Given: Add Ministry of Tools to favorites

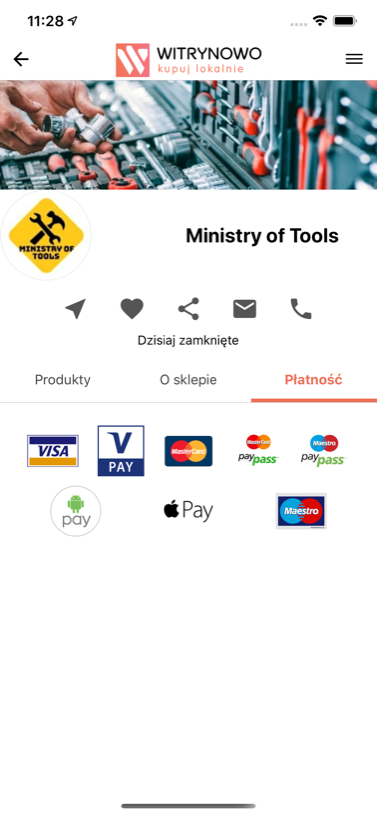Looking at the screenshot, I should pos(132,309).
